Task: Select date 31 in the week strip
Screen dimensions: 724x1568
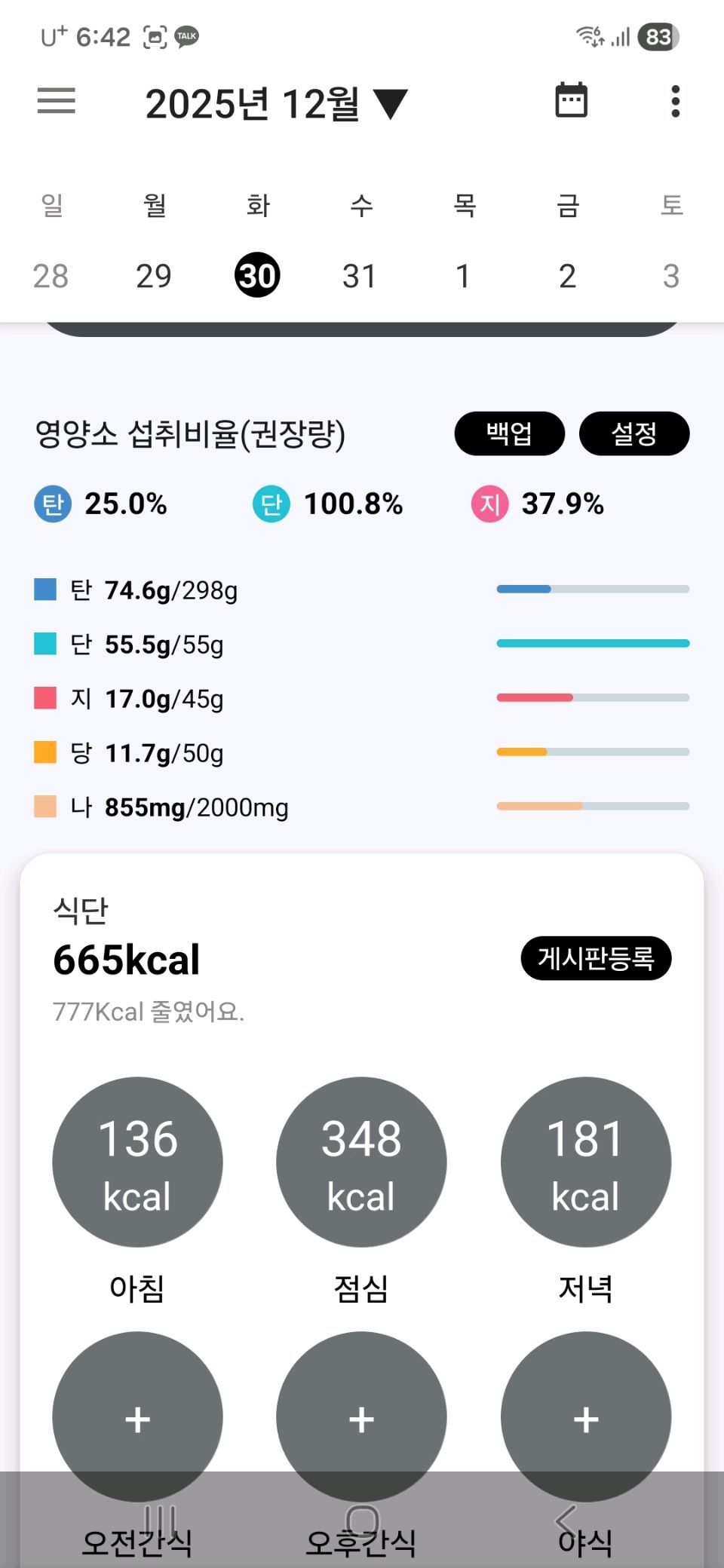Action: click(360, 276)
